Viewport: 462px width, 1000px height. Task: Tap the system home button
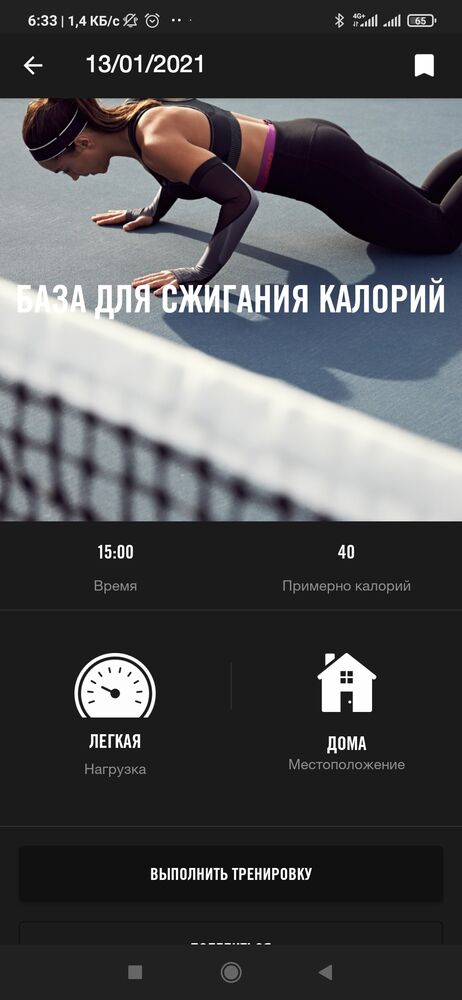[231, 972]
